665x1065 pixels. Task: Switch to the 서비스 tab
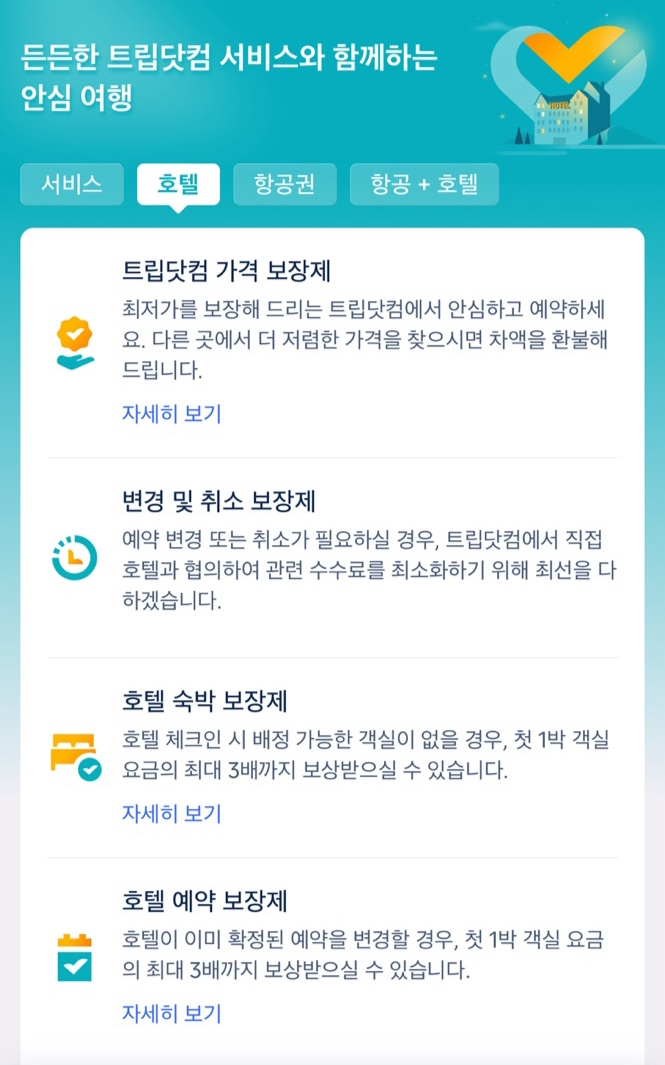coord(72,184)
